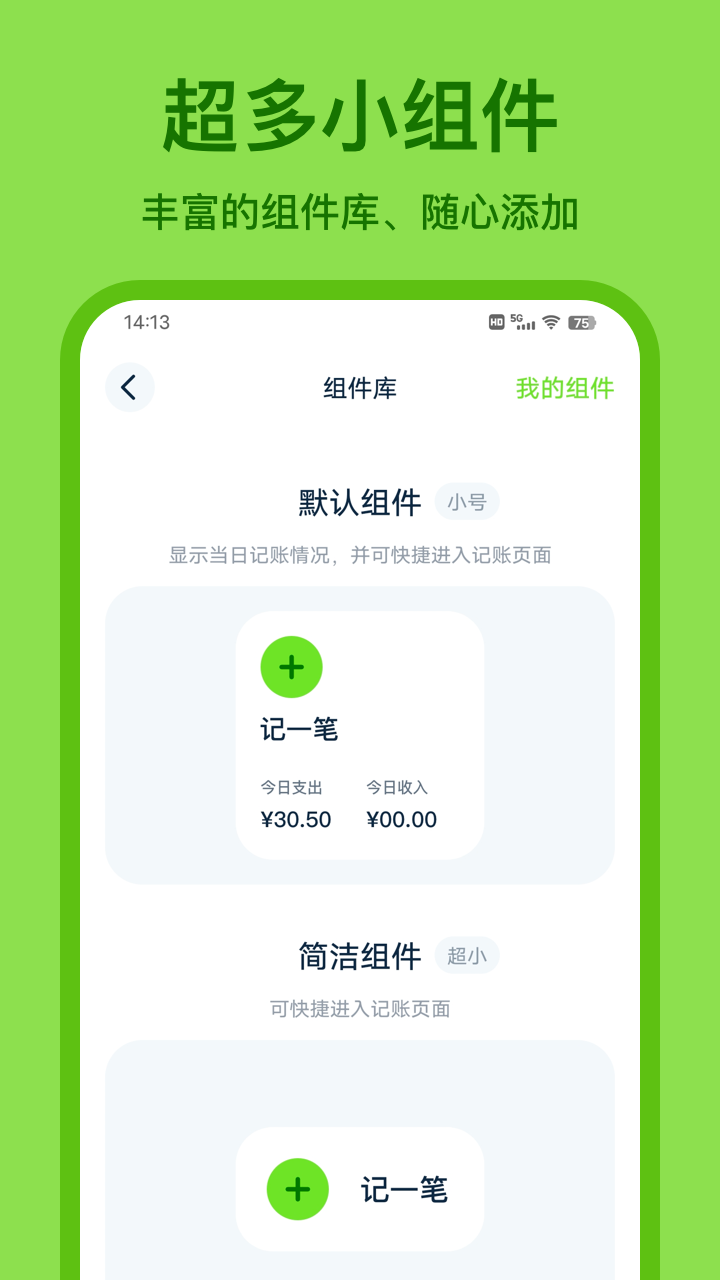Tap the green plus icon on 记一笔

[x=291, y=665]
